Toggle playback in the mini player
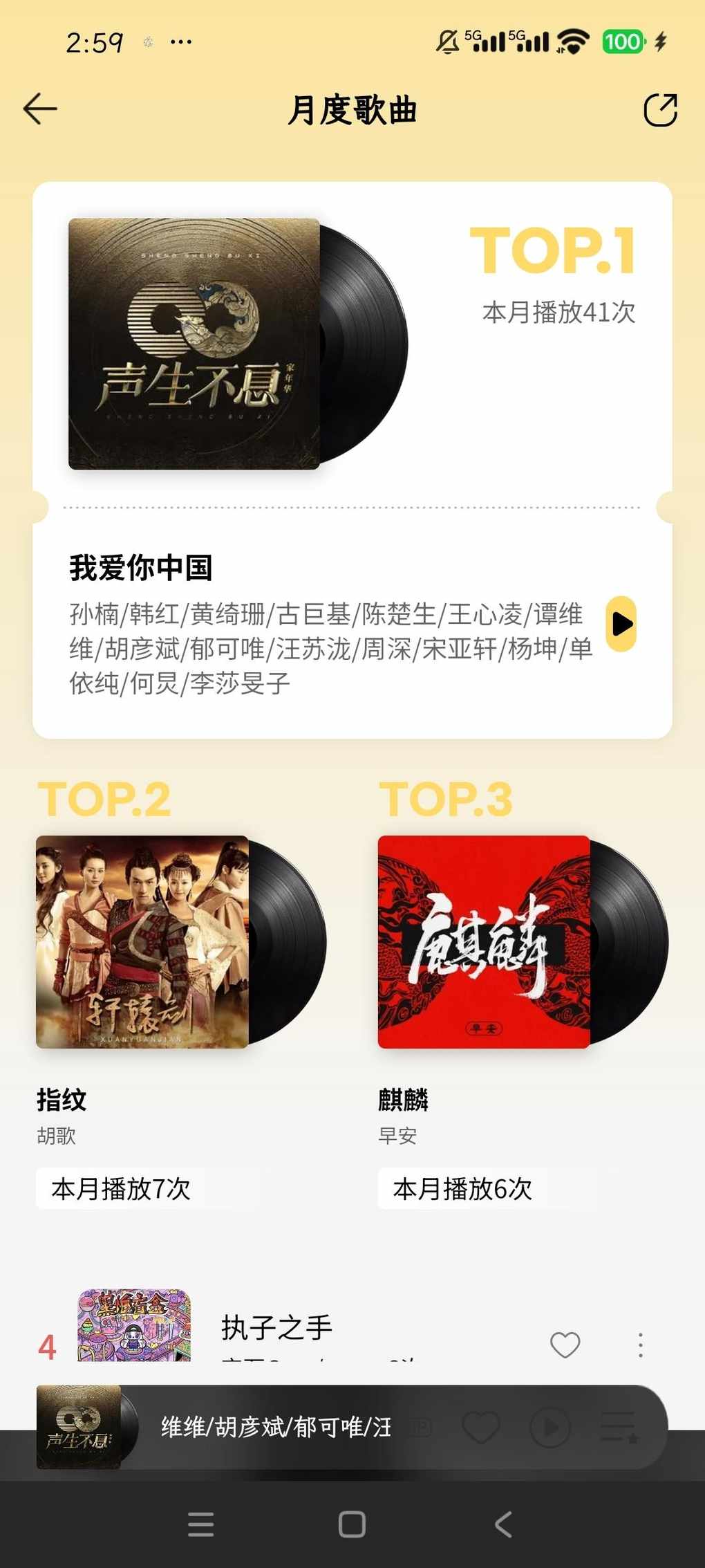 (x=550, y=1428)
